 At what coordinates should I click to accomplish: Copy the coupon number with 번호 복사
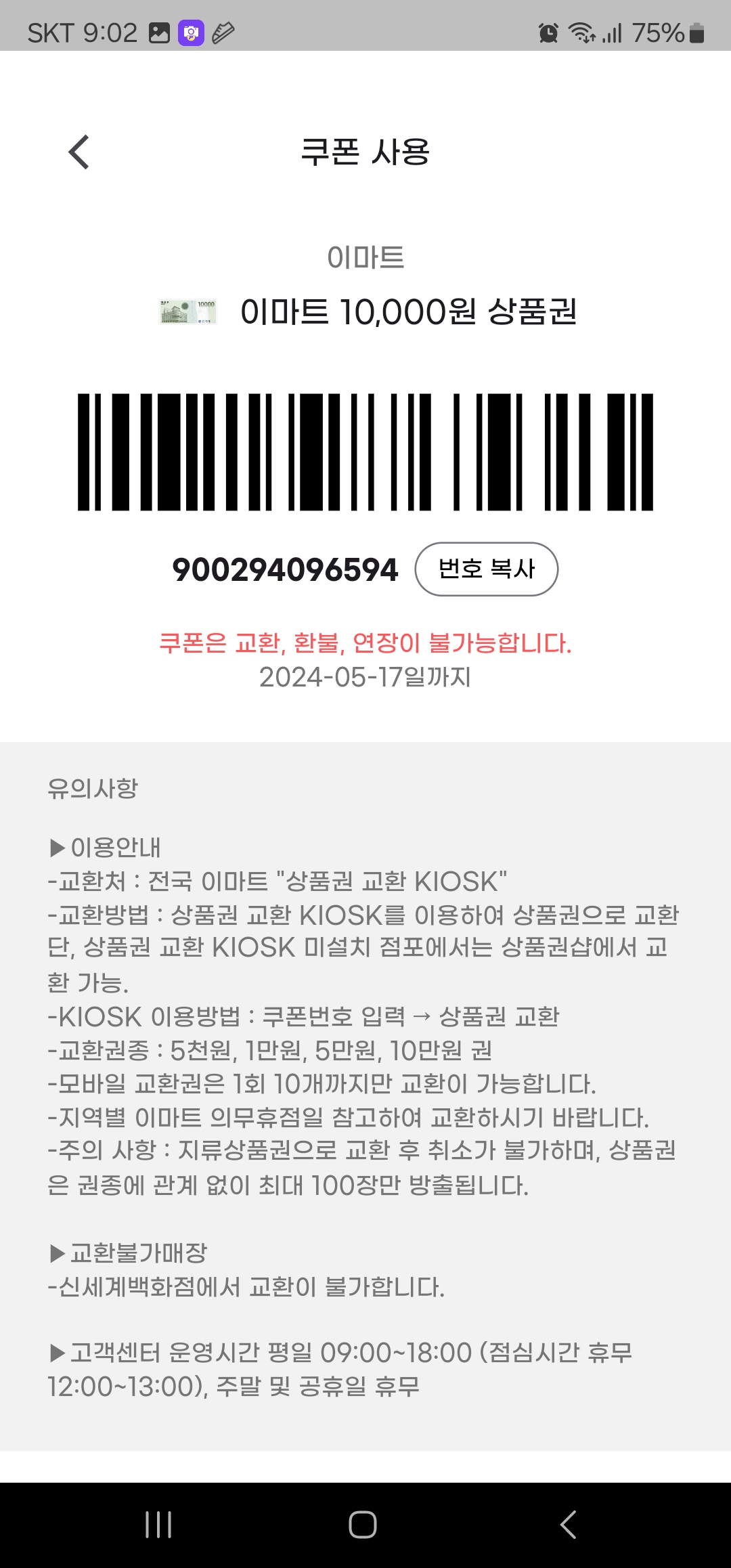(486, 569)
